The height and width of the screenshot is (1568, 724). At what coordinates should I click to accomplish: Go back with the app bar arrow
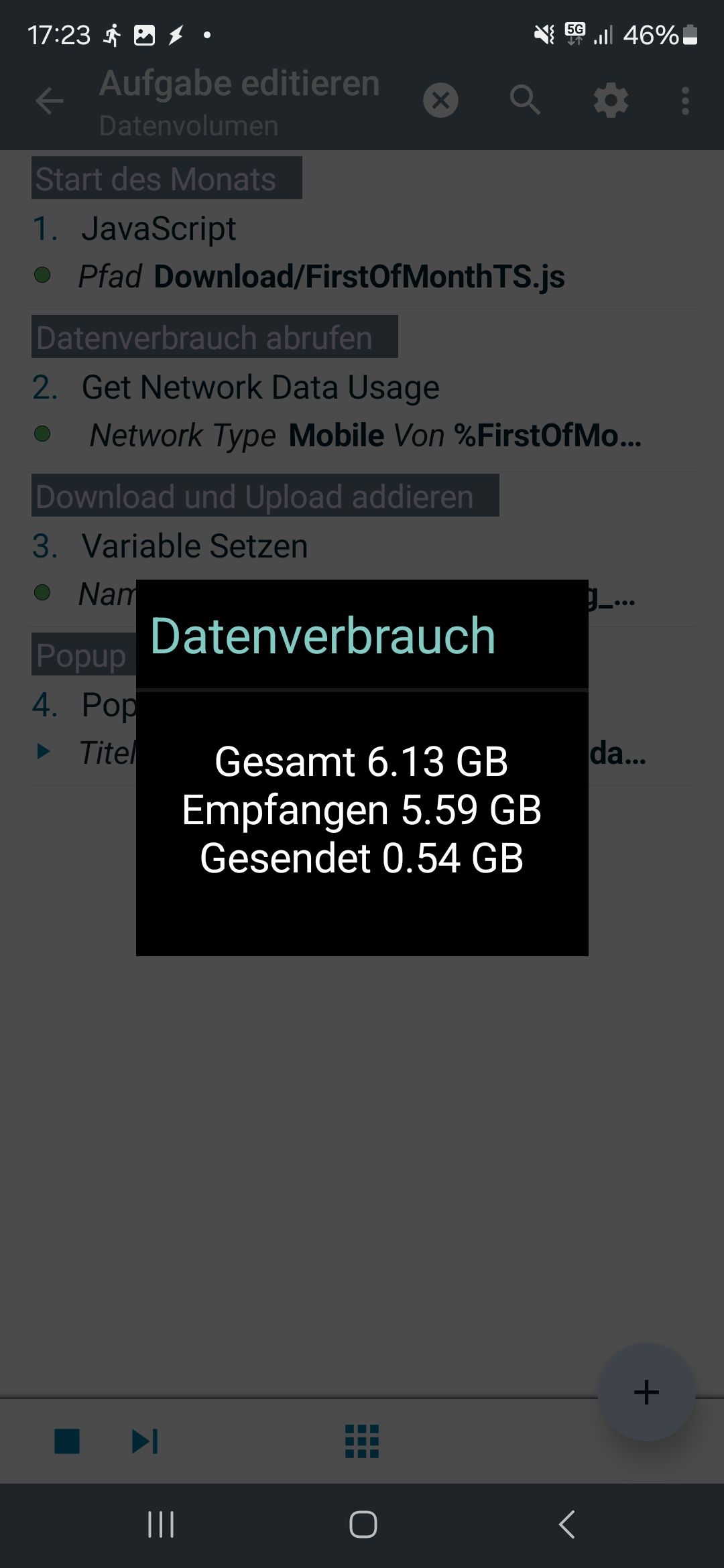click(49, 101)
